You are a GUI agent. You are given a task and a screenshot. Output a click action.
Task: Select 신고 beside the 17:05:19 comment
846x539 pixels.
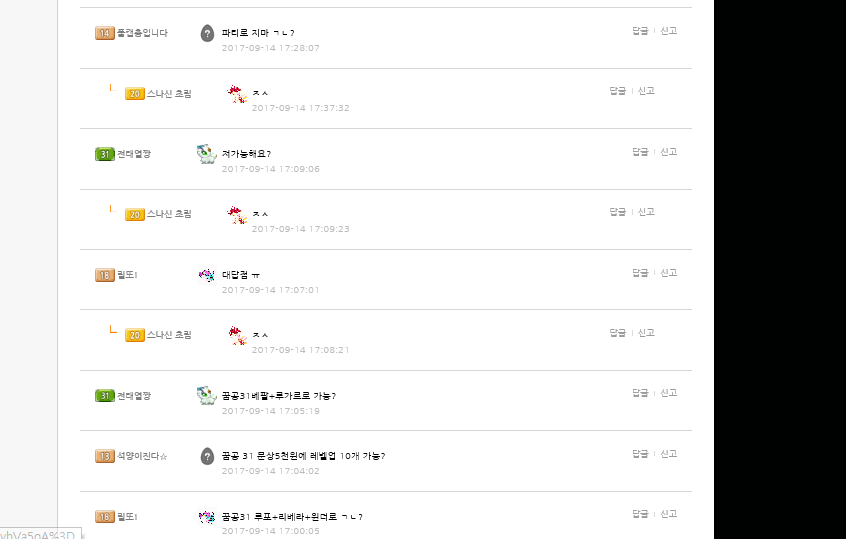(668, 393)
